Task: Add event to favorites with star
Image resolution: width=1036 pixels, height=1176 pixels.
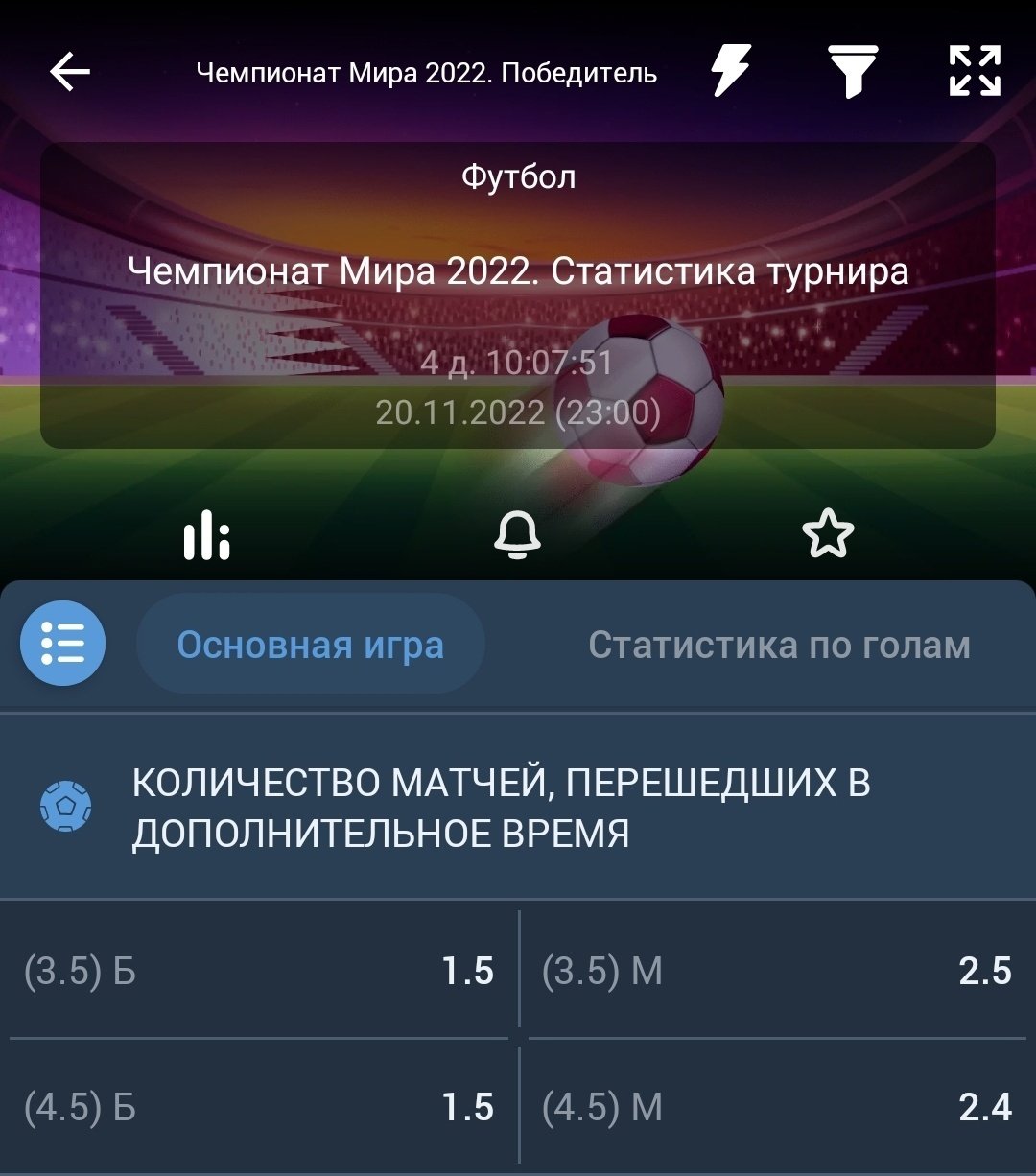Action: coord(827,535)
